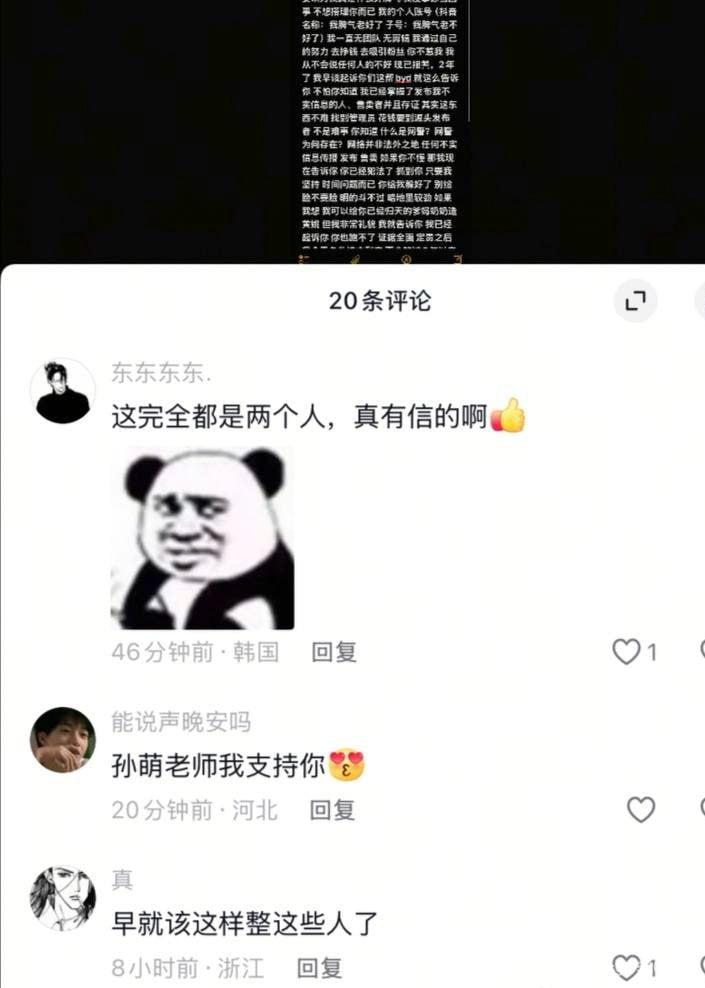The height and width of the screenshot is (988, 705).
Task: Tap username 东东东东. to view profile
Action: tap(161, 375)
